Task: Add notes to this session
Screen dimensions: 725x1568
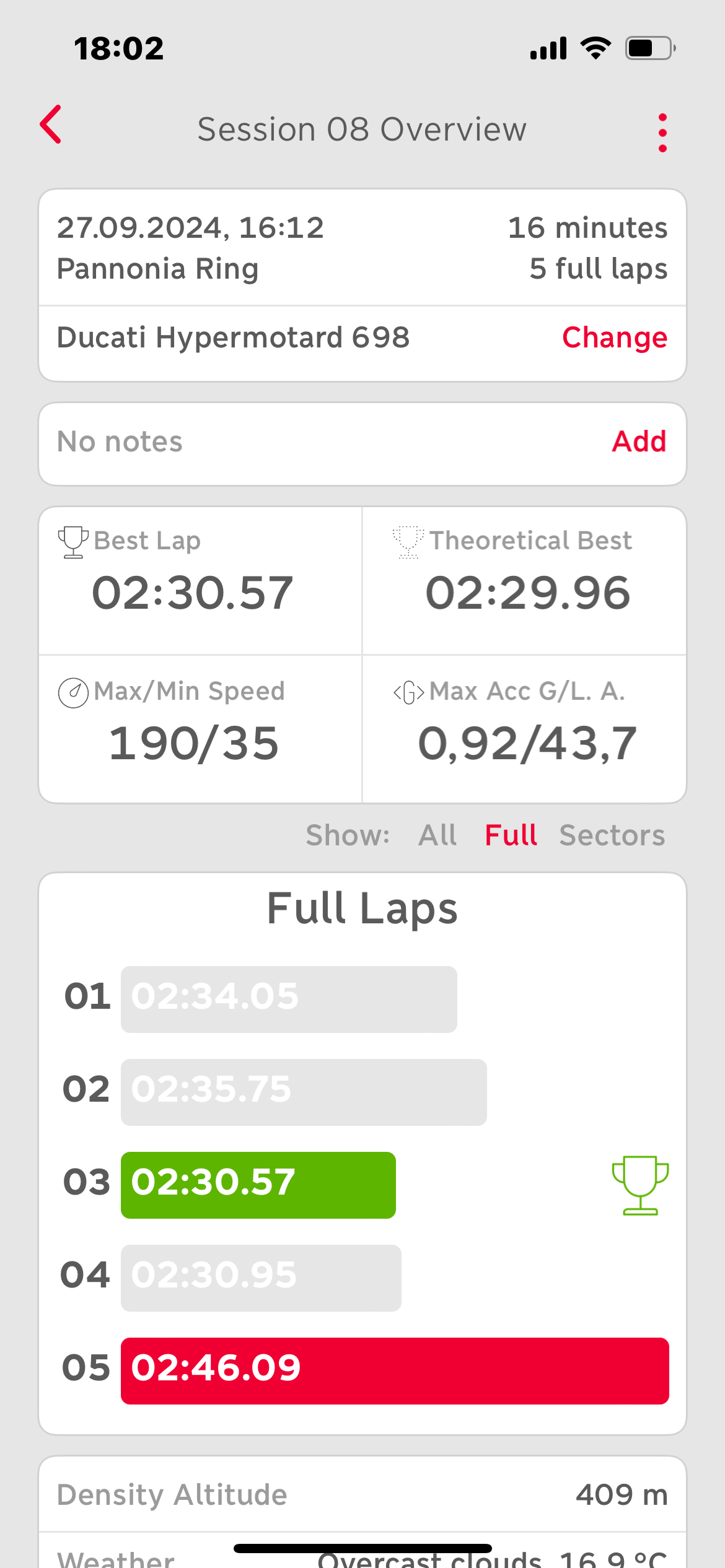Action: coord(639,442)
